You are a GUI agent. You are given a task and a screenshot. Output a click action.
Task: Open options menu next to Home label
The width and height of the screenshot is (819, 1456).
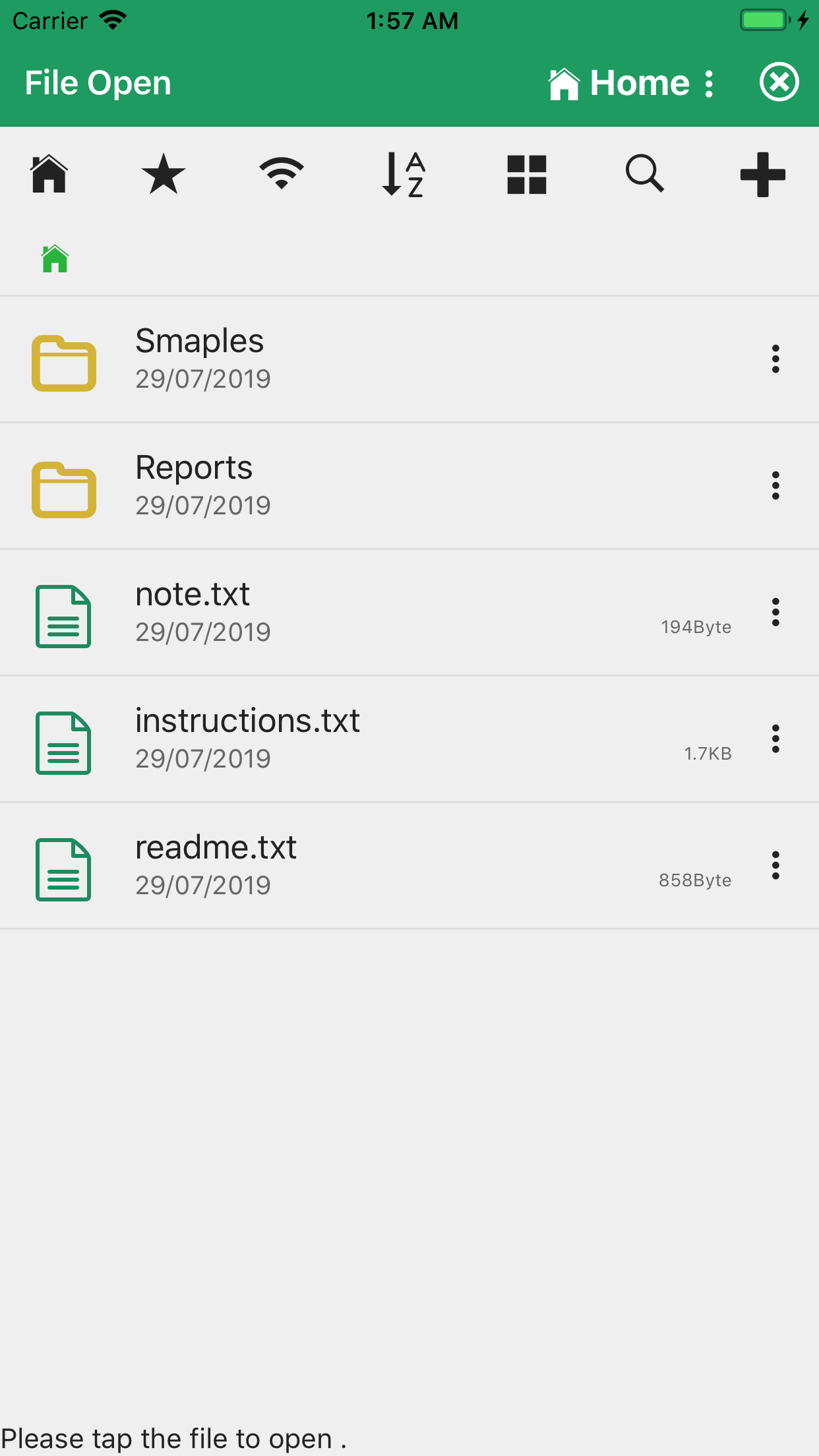point(709,82)
